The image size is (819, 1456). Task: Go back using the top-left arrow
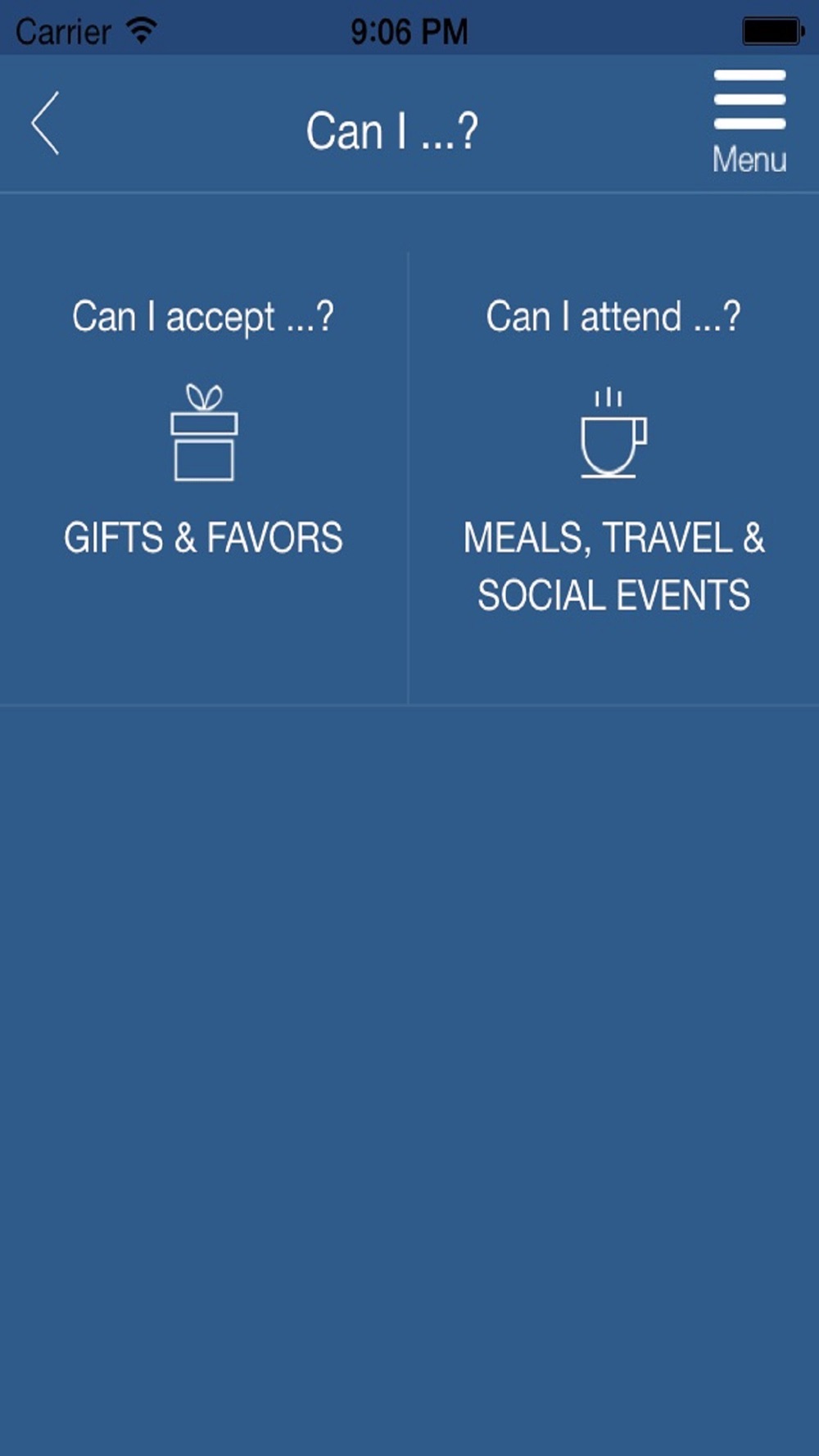tap(45, 124)
